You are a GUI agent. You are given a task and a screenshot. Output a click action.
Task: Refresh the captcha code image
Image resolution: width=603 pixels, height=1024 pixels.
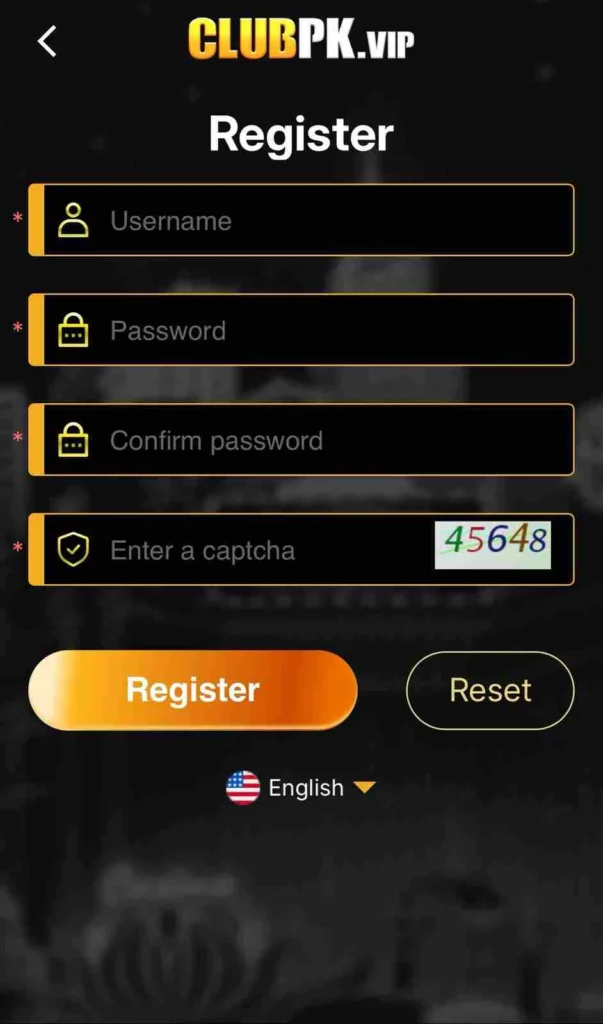[493, 544]
